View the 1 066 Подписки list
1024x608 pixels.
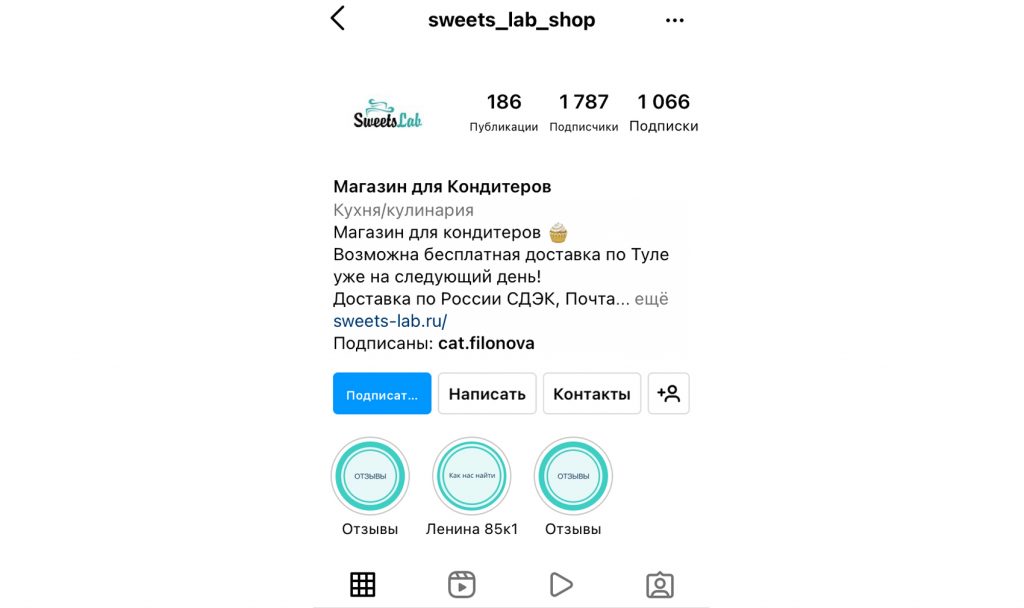(664, 112)
